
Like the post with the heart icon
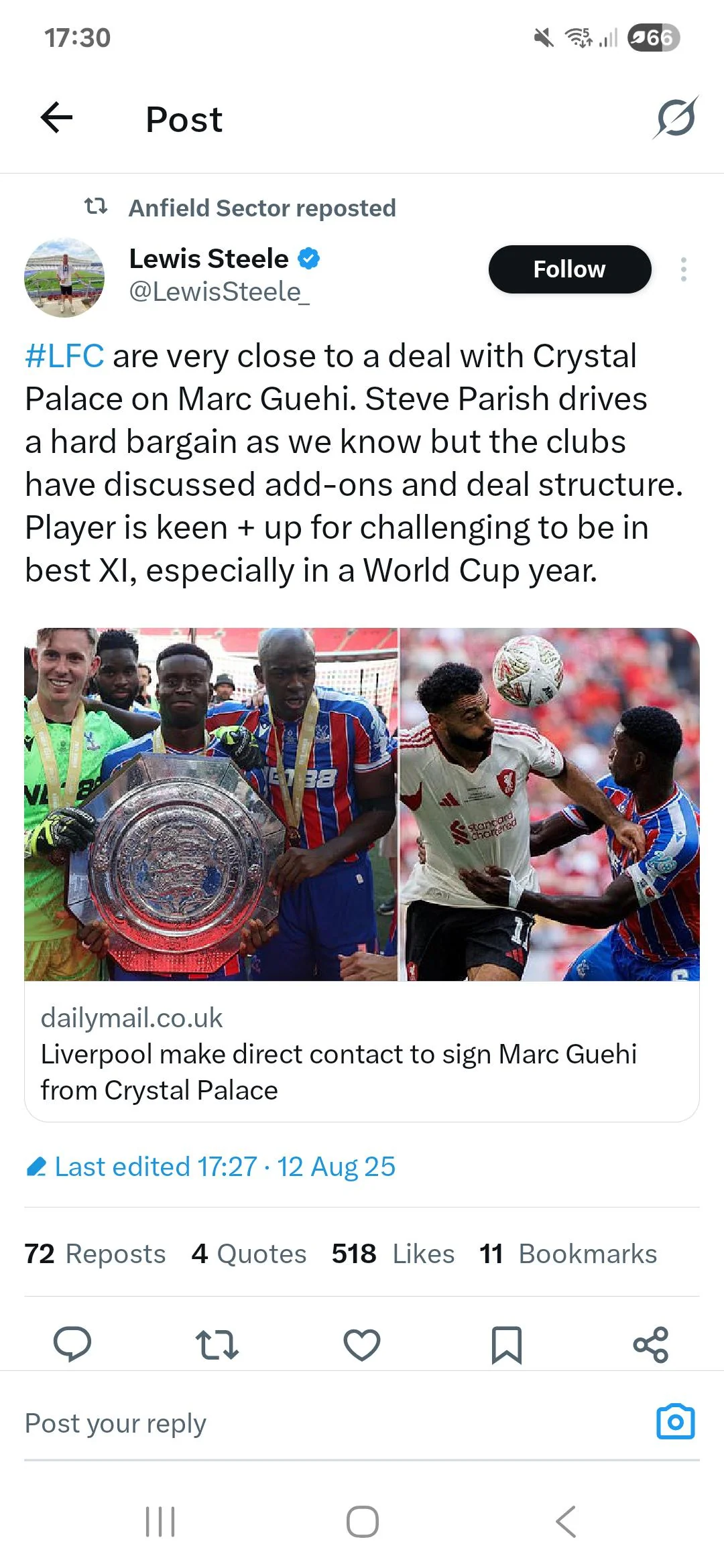point(362,1344)
